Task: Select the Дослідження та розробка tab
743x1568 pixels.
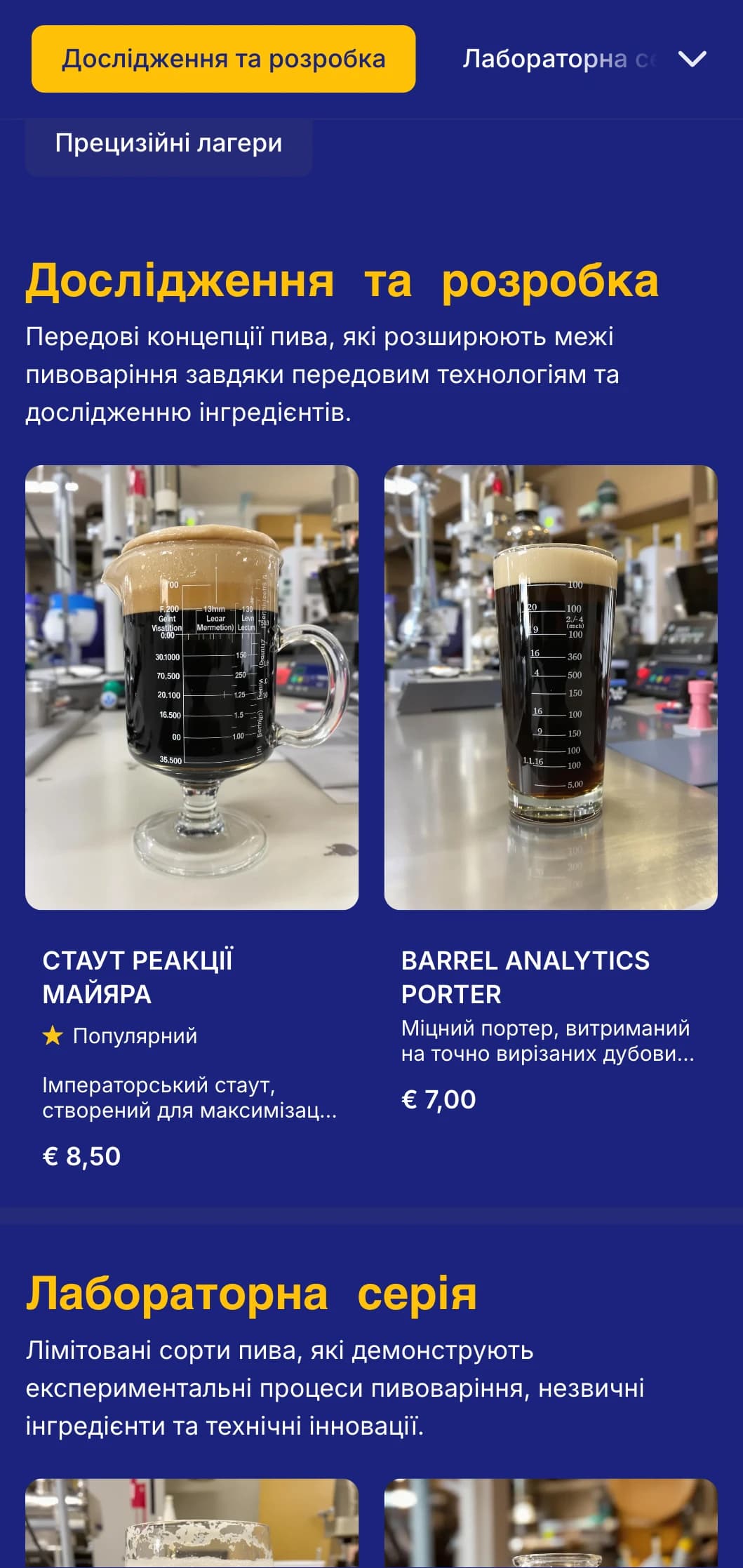Action: coord(223,59)
